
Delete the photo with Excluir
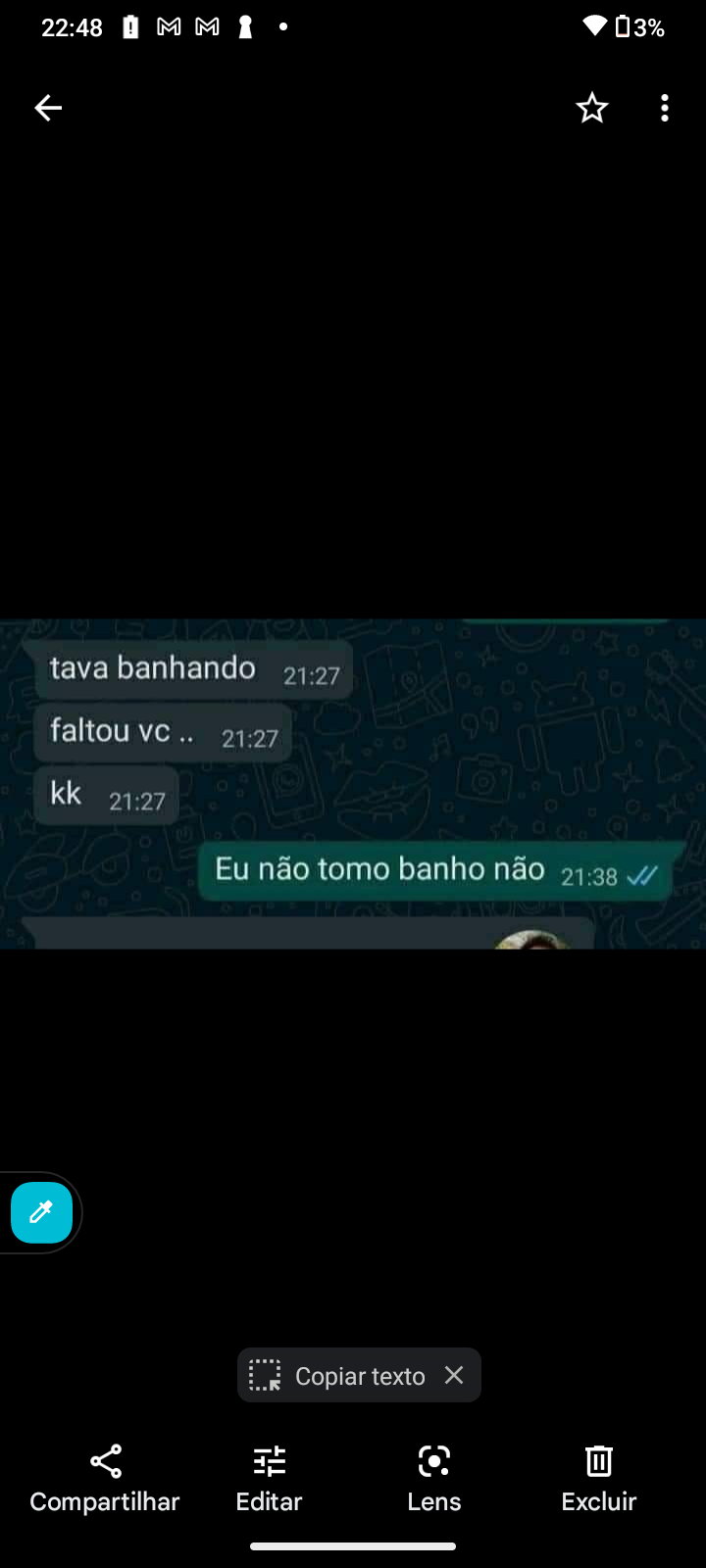(599, 1479)
